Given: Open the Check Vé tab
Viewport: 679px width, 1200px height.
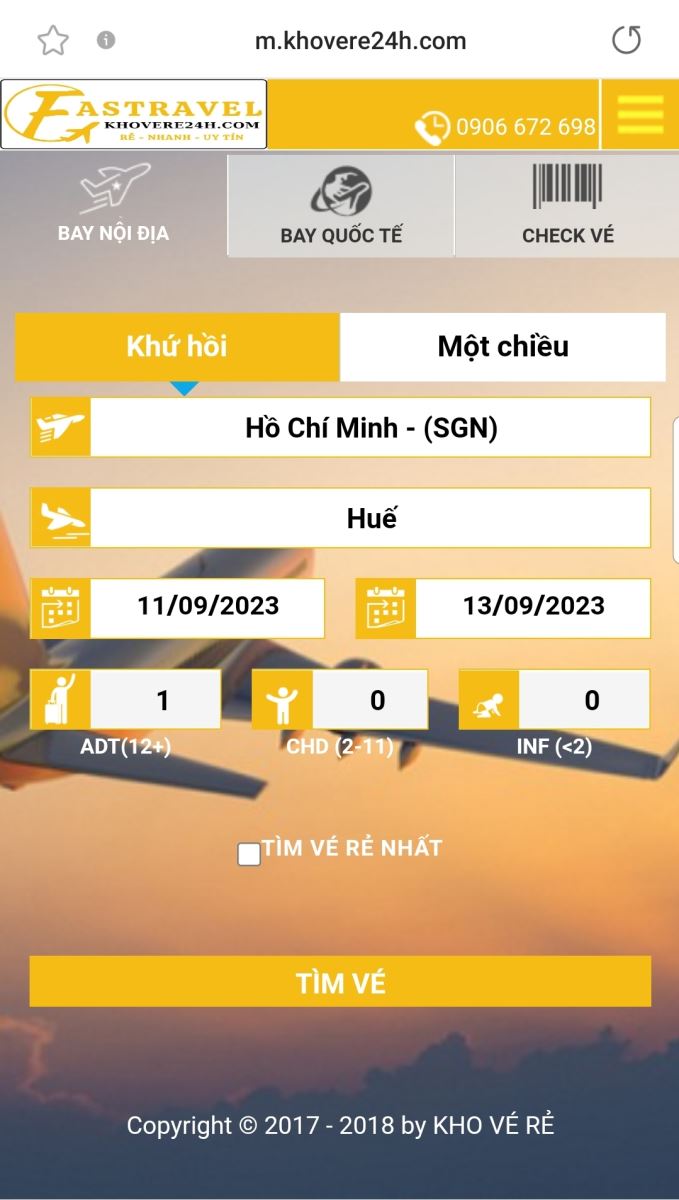Looking at the screenshot, I should 567,207.
